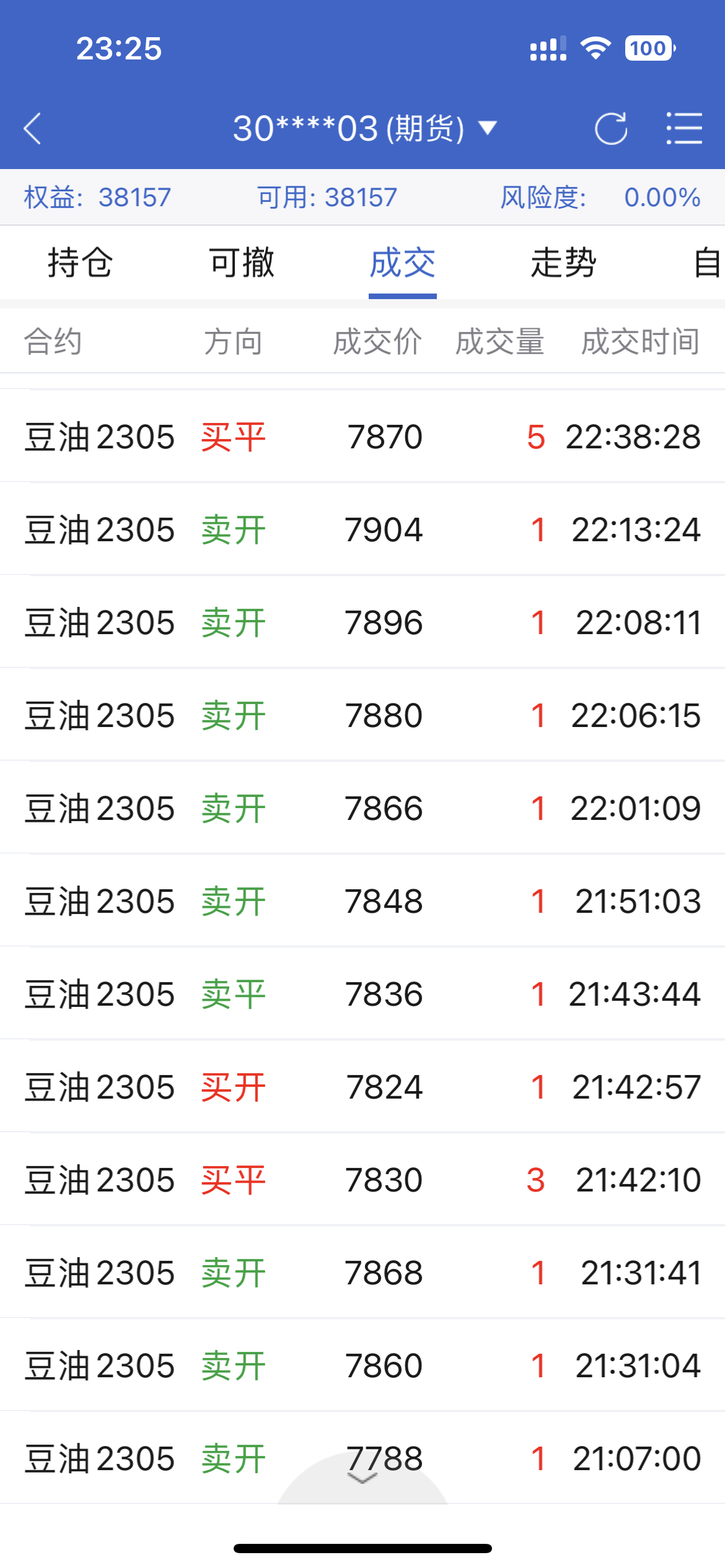Open the 买平 trade with volume 3
The image size is (725, 1568).
[362, 1179]
